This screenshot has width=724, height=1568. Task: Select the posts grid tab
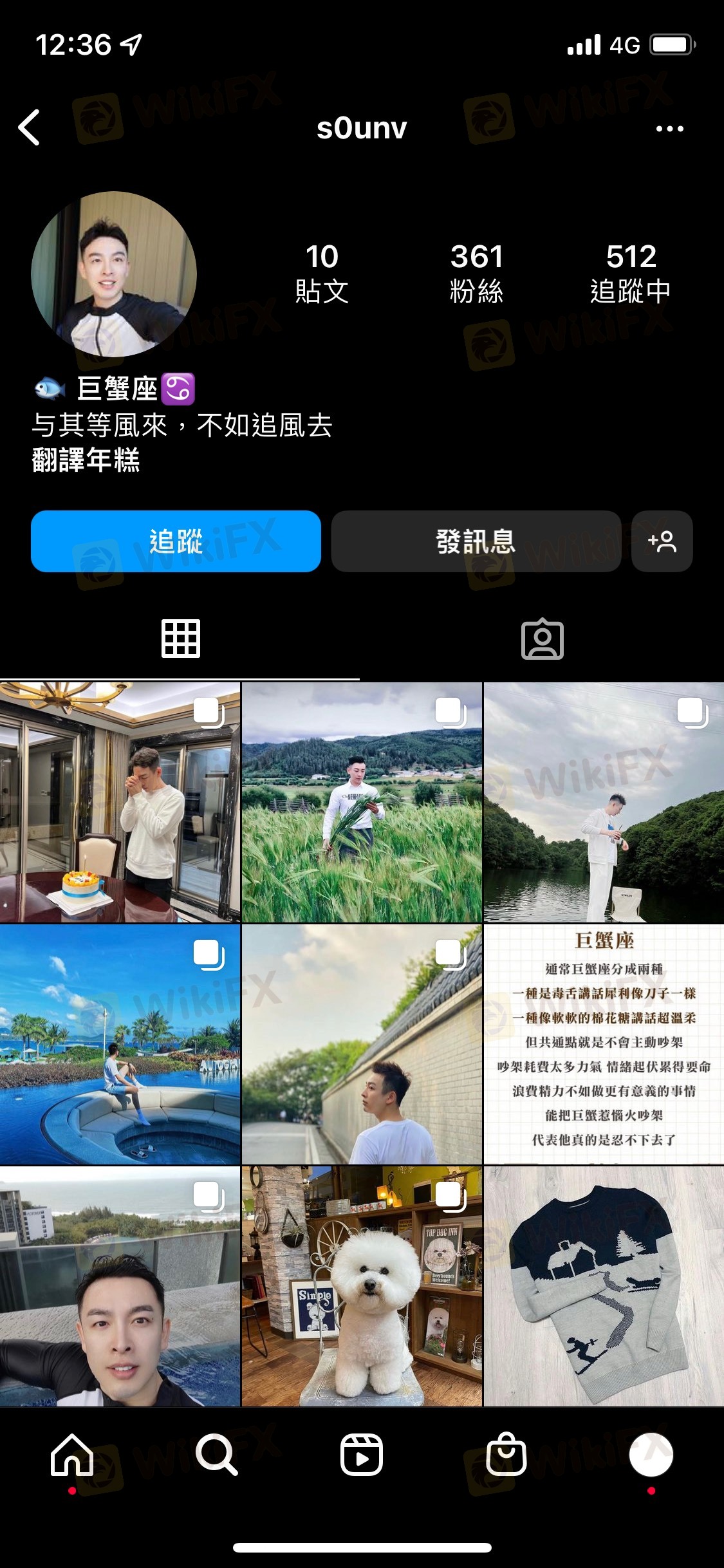tap(180, 639)
